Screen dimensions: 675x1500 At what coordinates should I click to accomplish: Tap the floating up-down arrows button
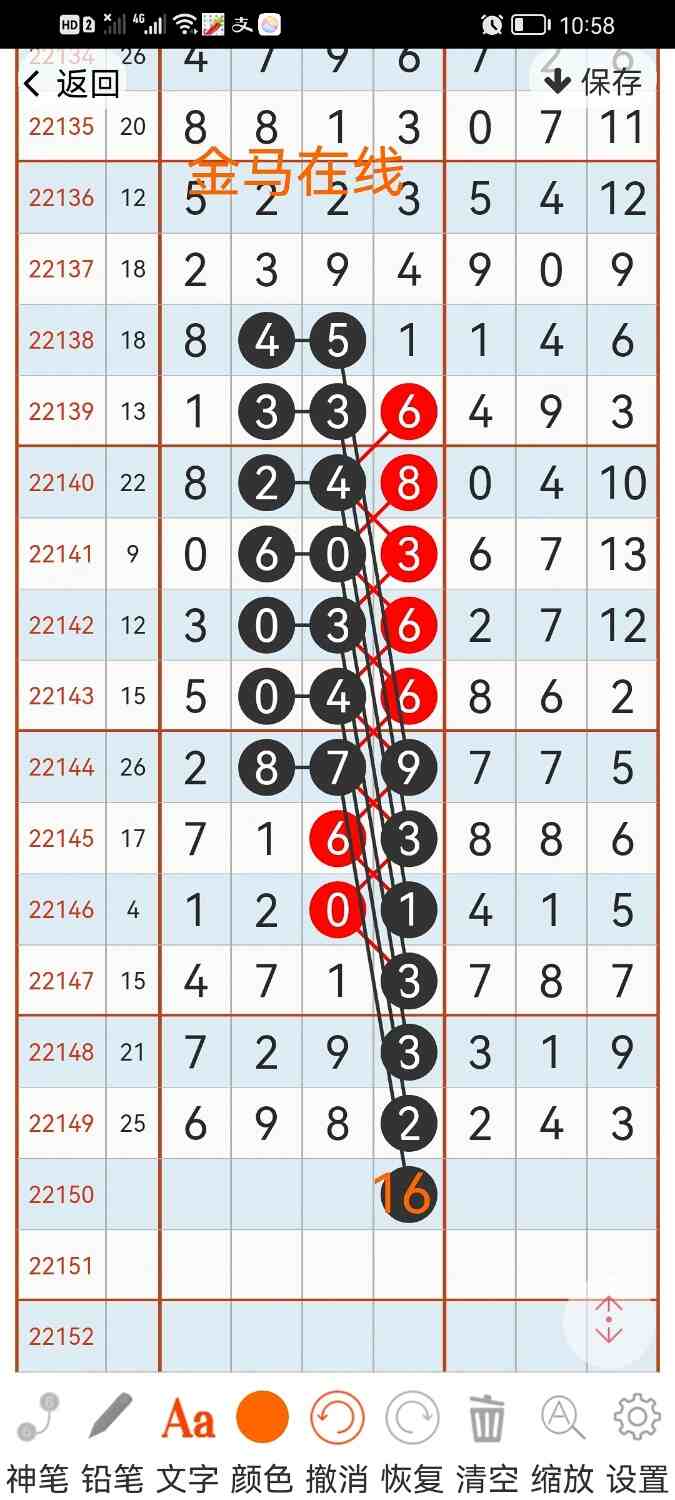click(609, 1322)
